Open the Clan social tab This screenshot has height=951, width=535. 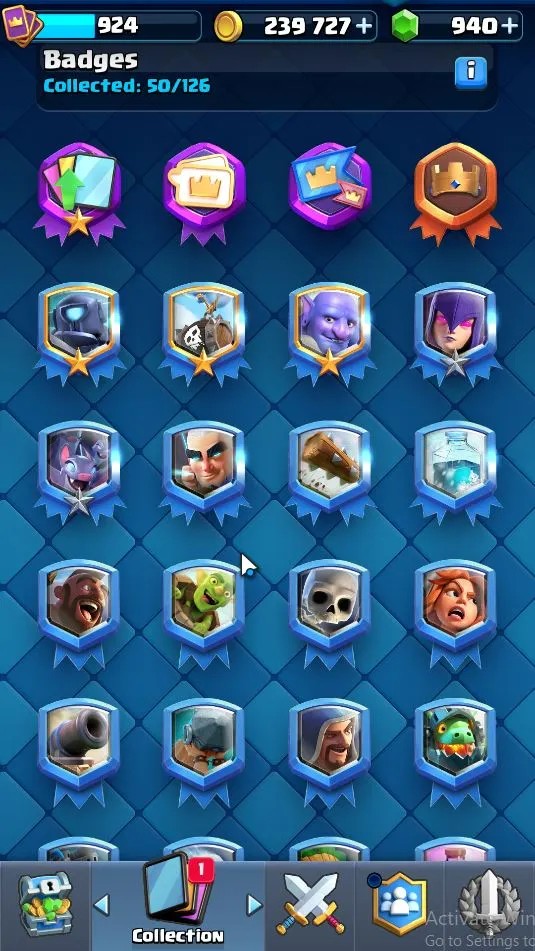(x=399, y=906)
